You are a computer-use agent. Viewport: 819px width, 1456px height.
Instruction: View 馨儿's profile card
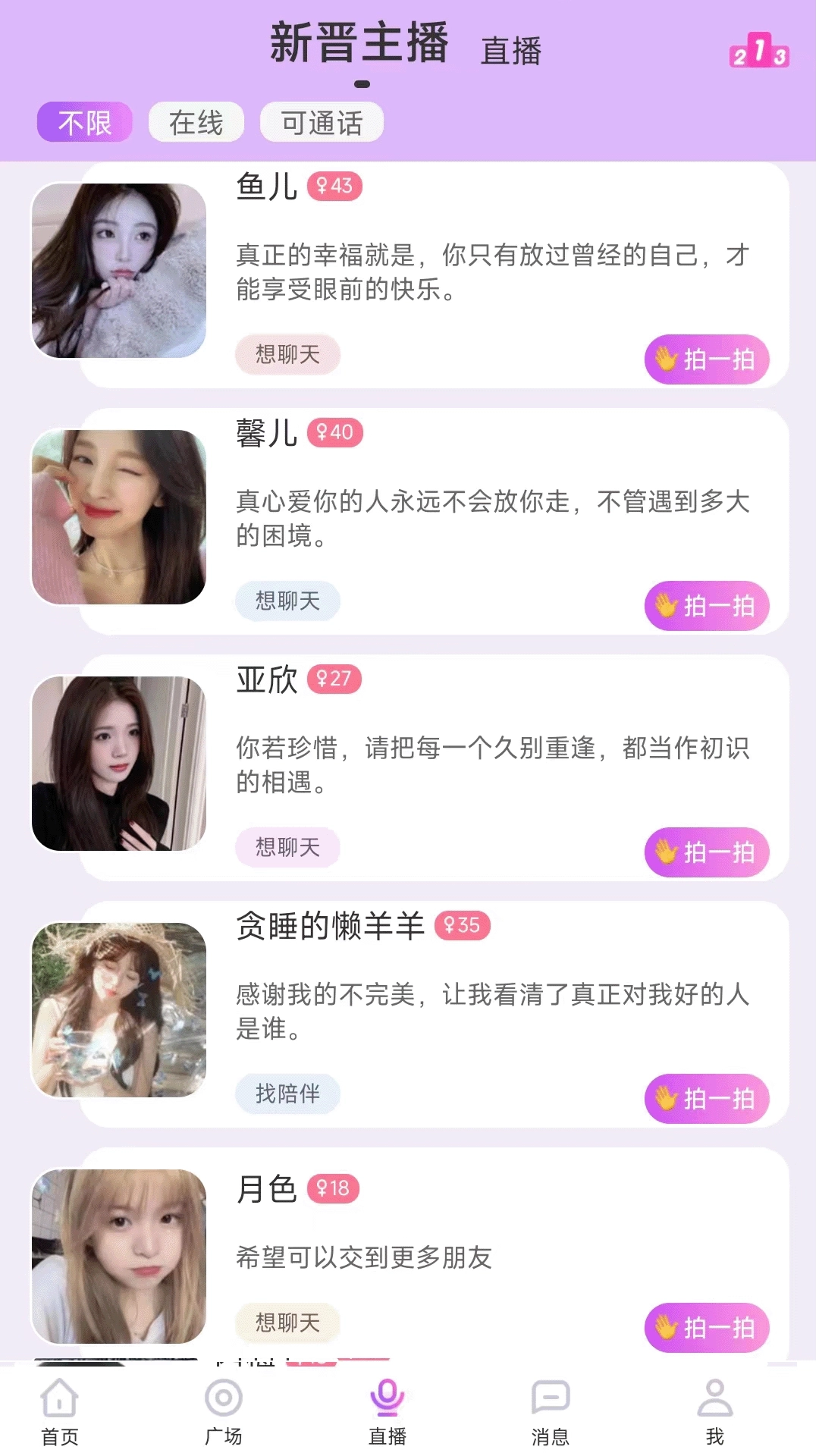click(119, 517)
